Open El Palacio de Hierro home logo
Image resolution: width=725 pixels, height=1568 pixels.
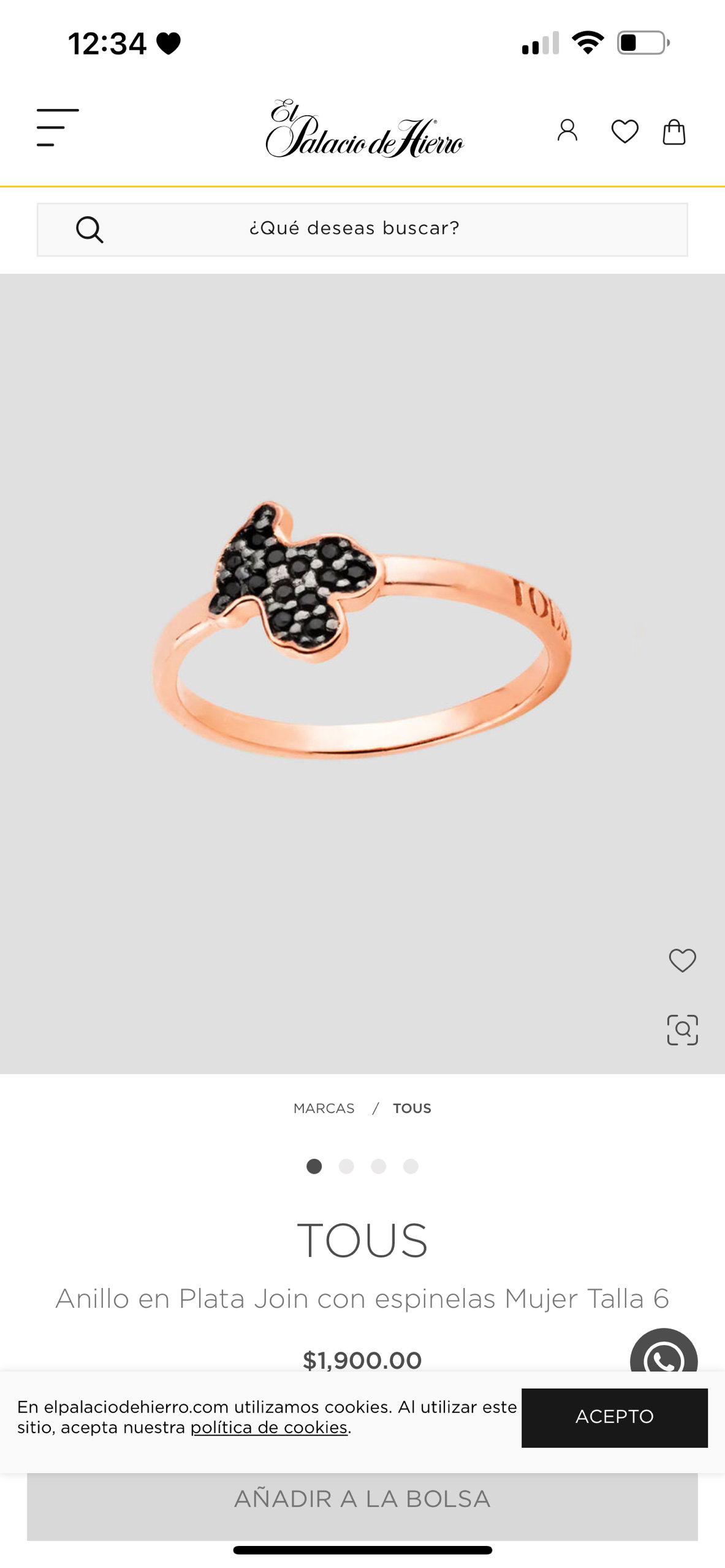click(364, 130)
